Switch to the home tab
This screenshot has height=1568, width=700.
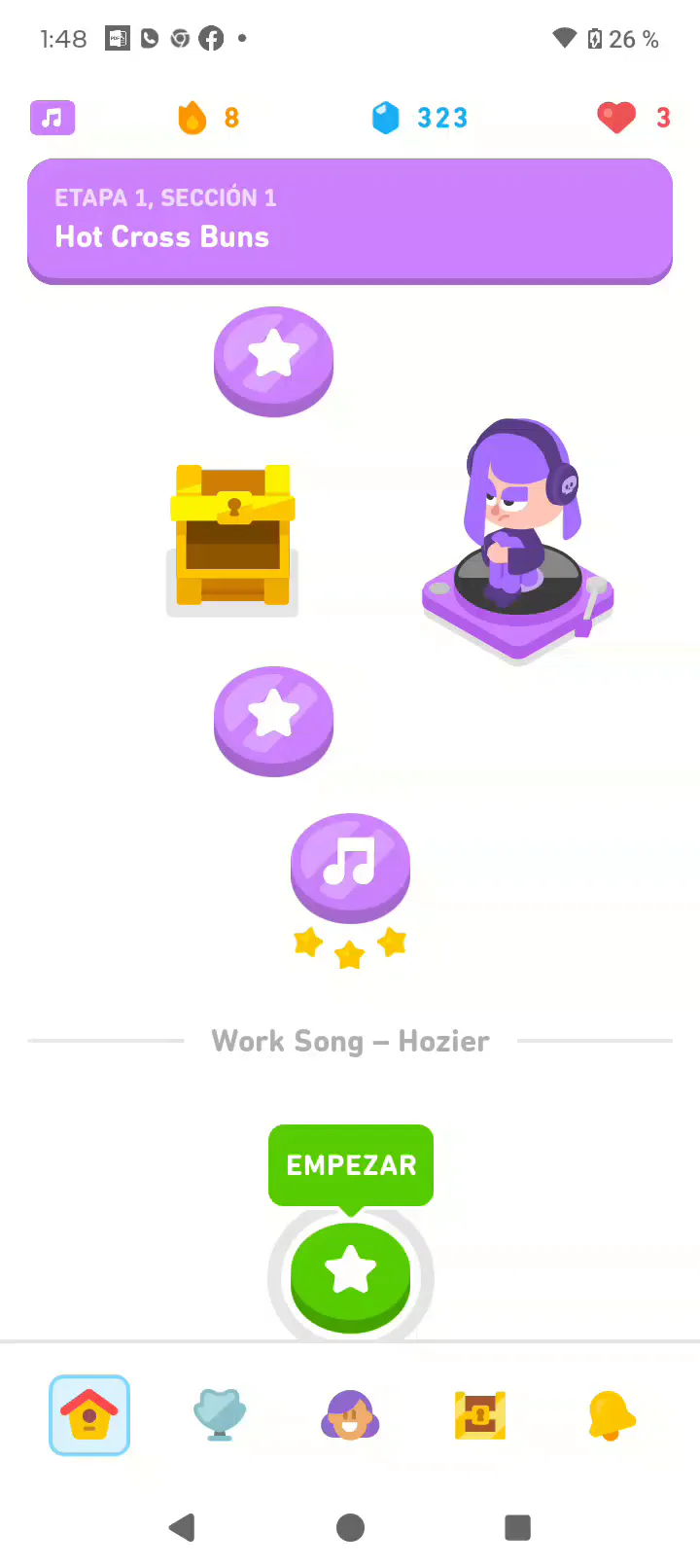(x=89, y=1415)
